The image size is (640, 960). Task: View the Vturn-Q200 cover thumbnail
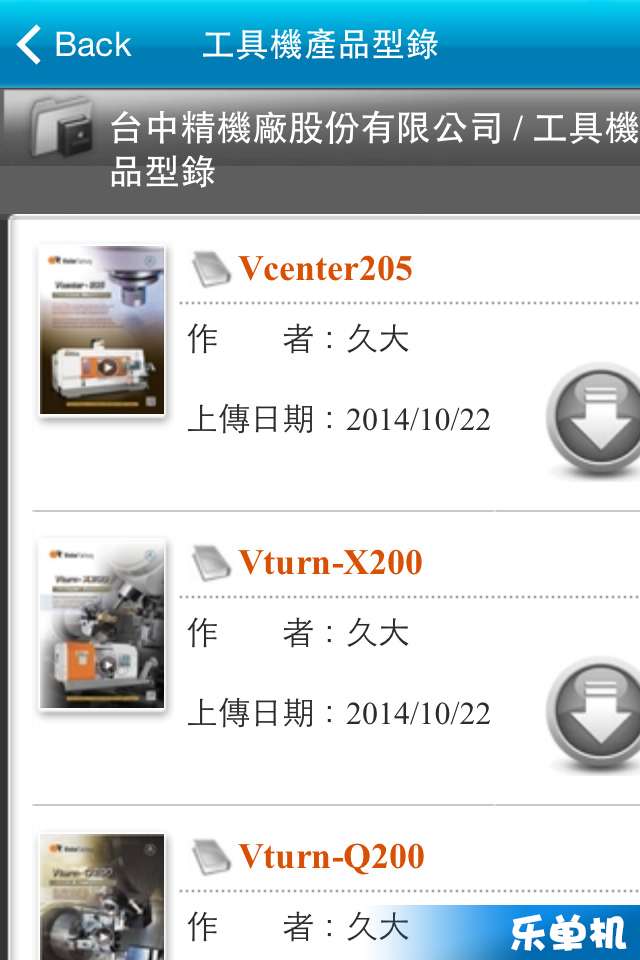(x=102, y=897)
